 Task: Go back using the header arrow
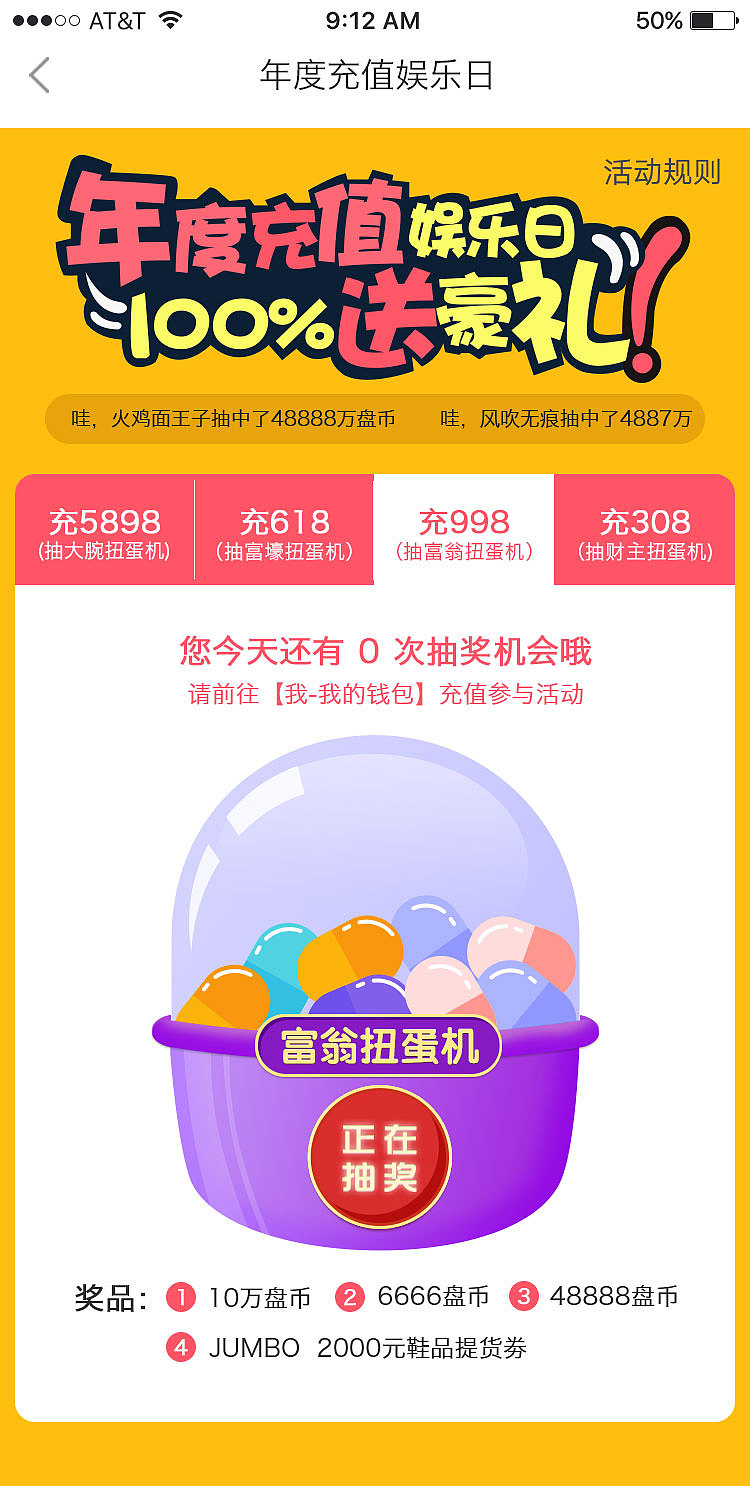click(40, 75)
